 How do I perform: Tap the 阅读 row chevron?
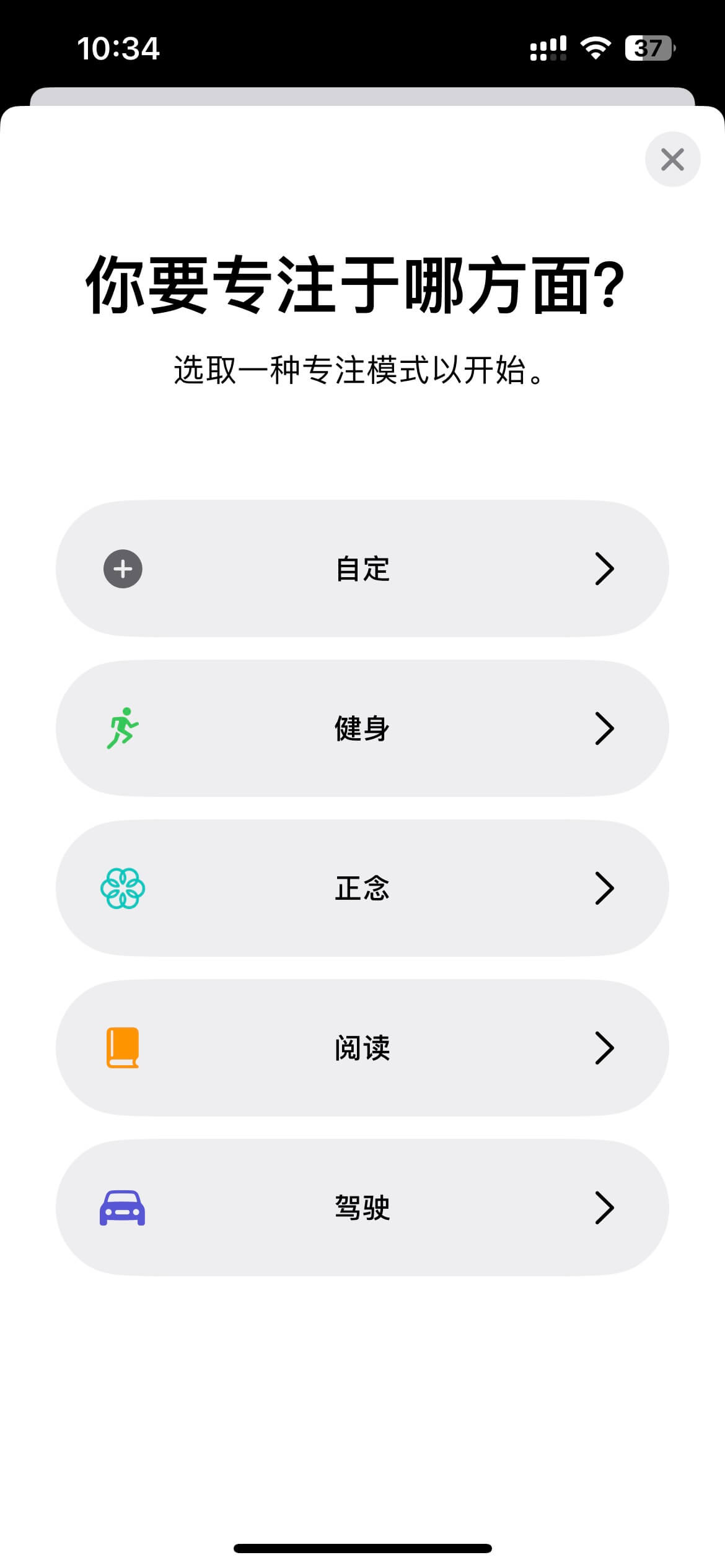[603, 1048]
